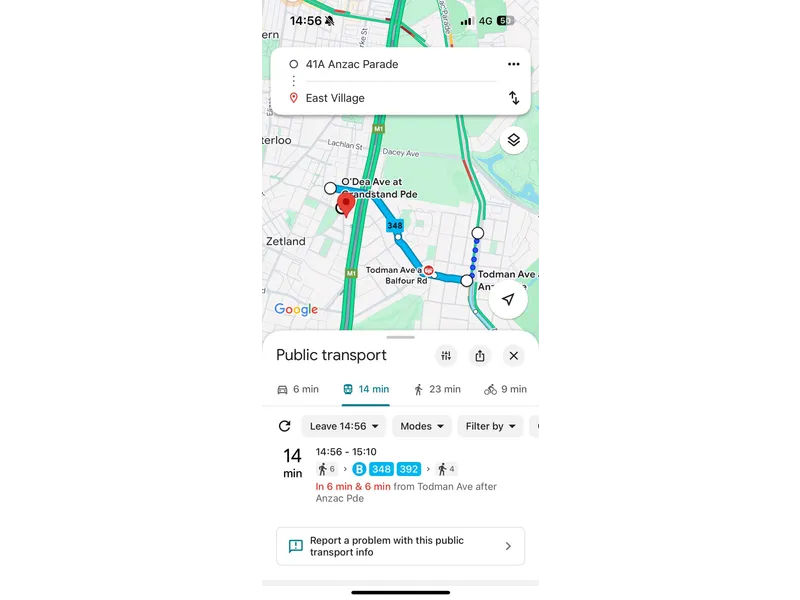Share these directions
Image resolution: width=800 pixels, height=600 pixels.
[x=480, y=355]
